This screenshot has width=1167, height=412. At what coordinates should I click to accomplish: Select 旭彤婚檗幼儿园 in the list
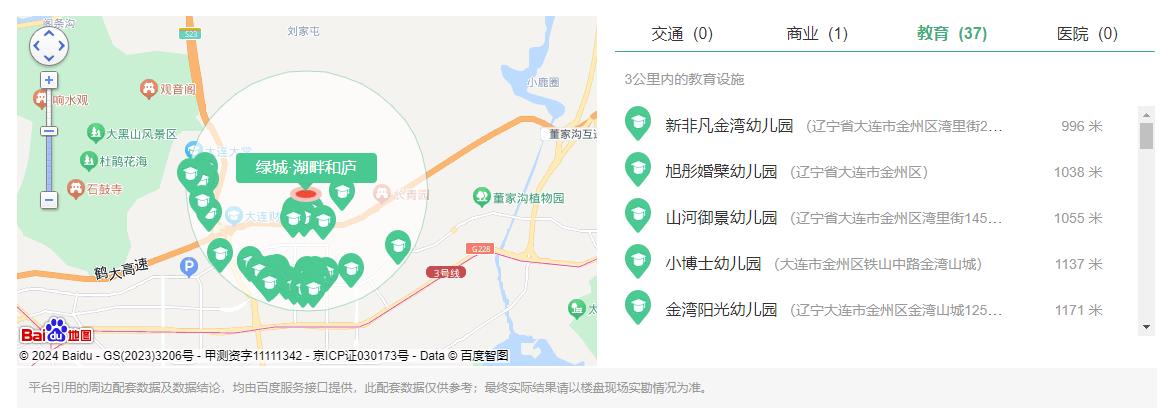pos(721,172)
